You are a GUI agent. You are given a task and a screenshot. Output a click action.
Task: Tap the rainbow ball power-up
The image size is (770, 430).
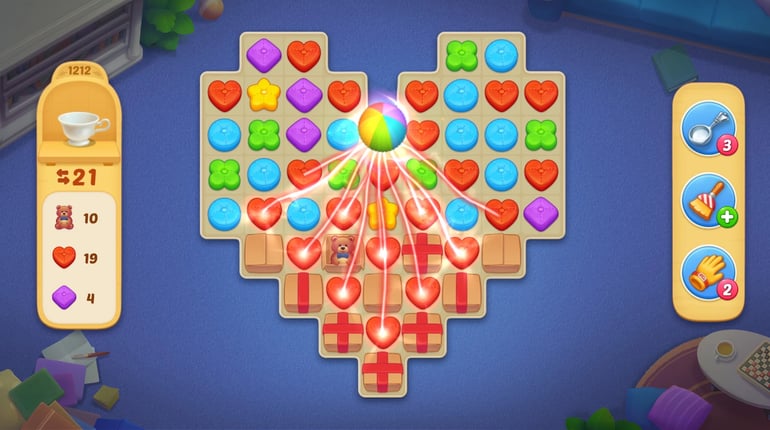point(382,127)
